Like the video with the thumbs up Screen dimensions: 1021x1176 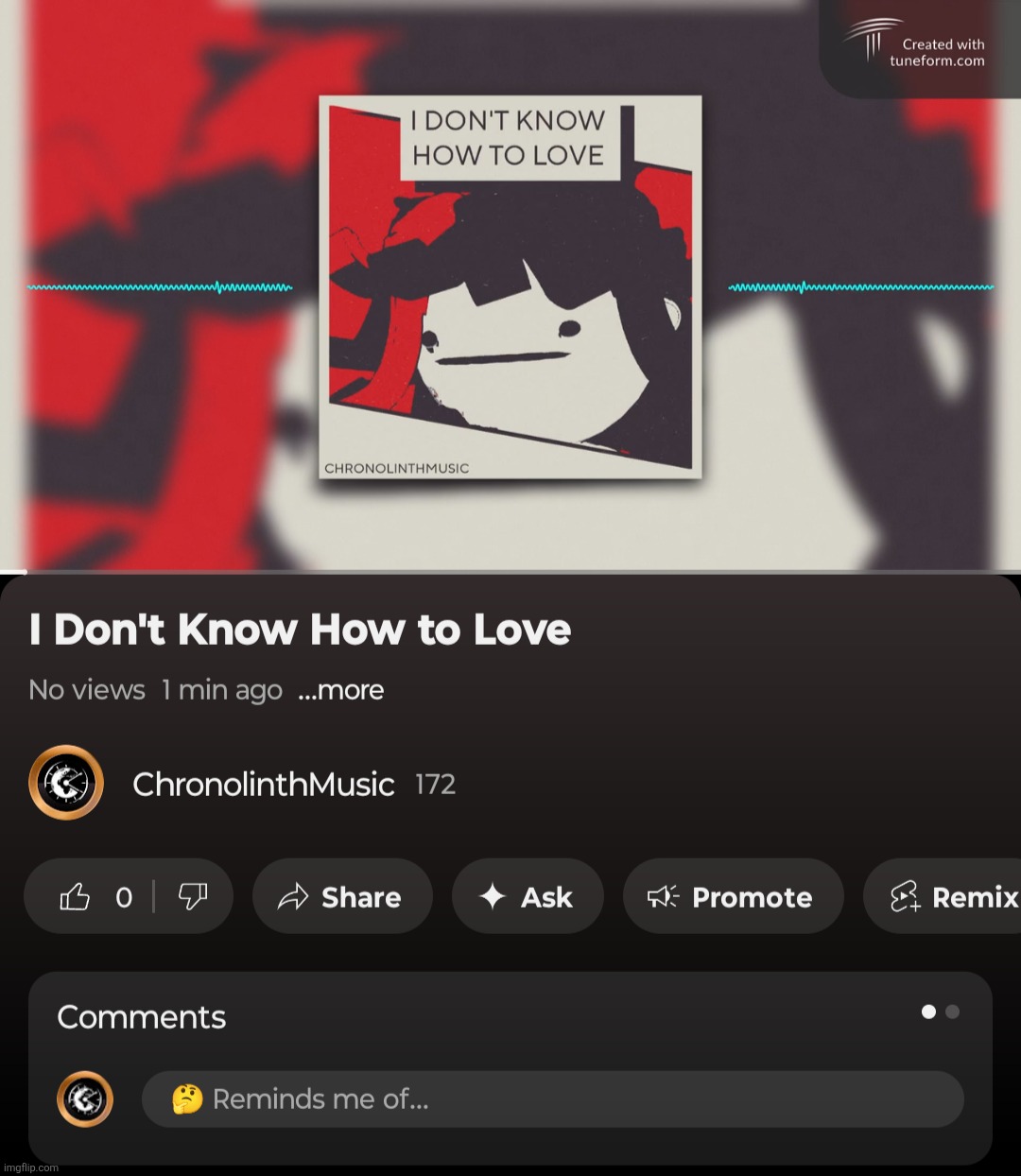(77, 897)
